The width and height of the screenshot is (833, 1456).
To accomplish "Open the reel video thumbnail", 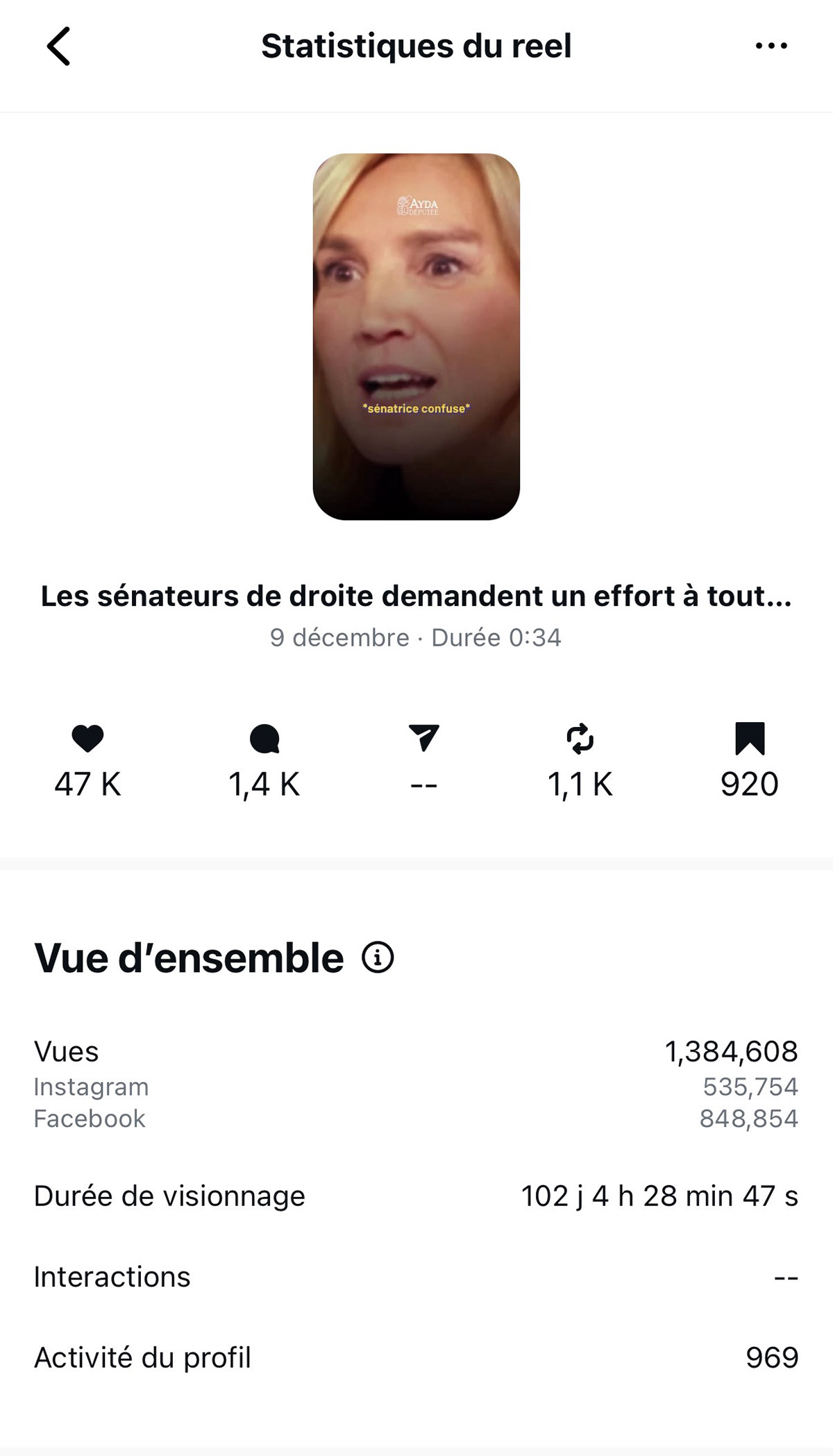I will pos(416,337).
